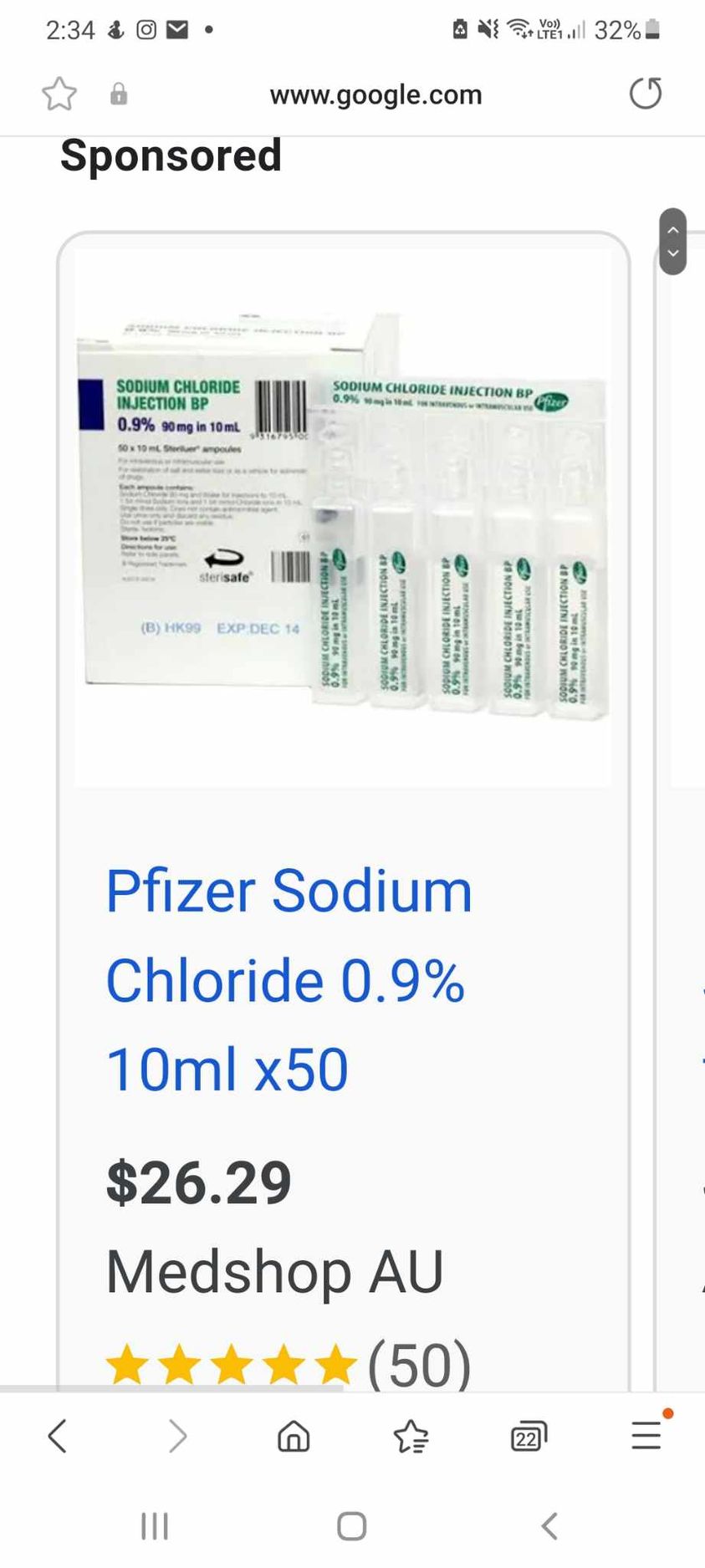The width and height of the screenshot is (705, 1568).
Task: Open the sodium chloride ampoules product image
Action: click(x=343, y=518)
